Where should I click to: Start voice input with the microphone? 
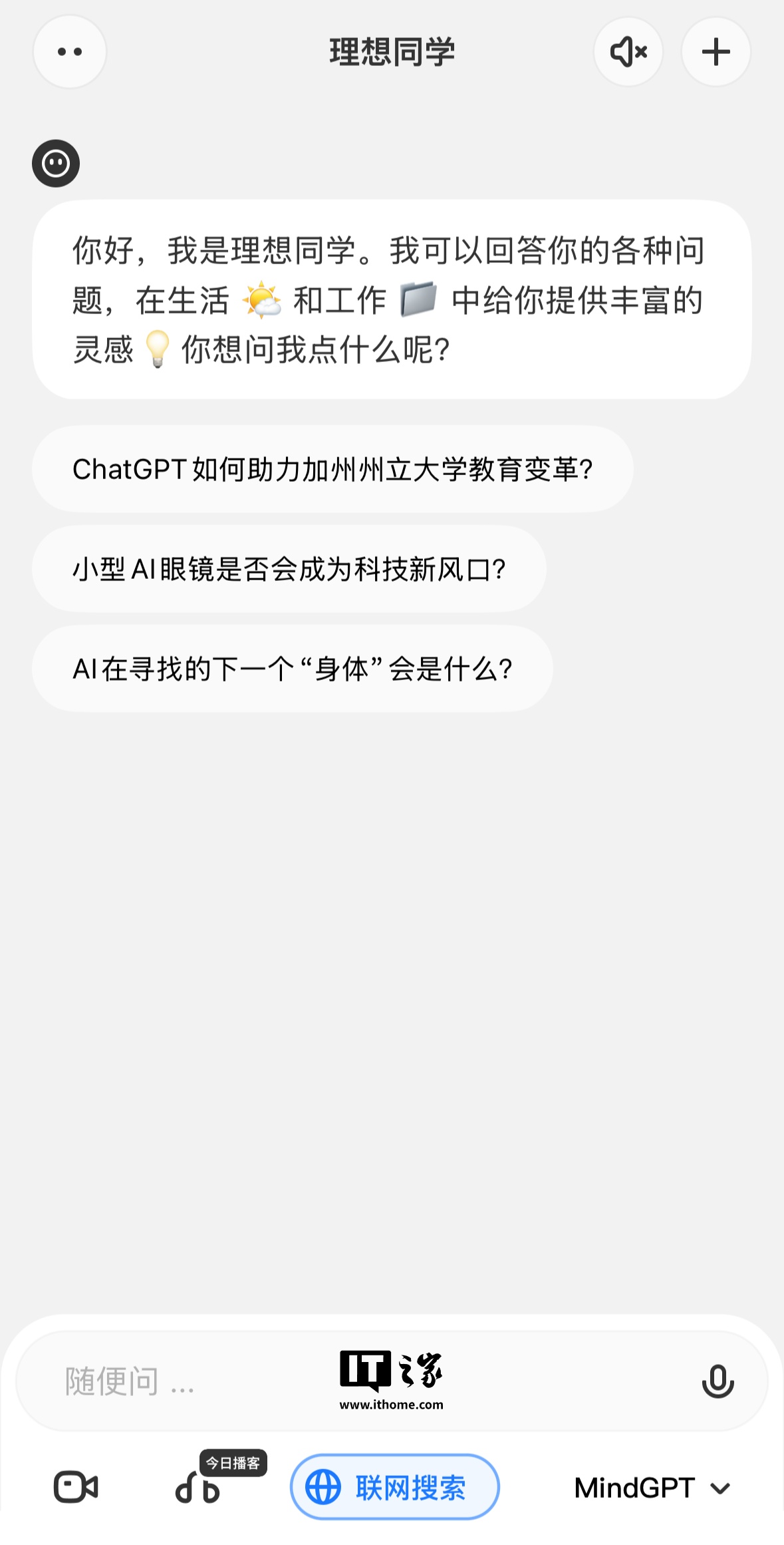718,1381
